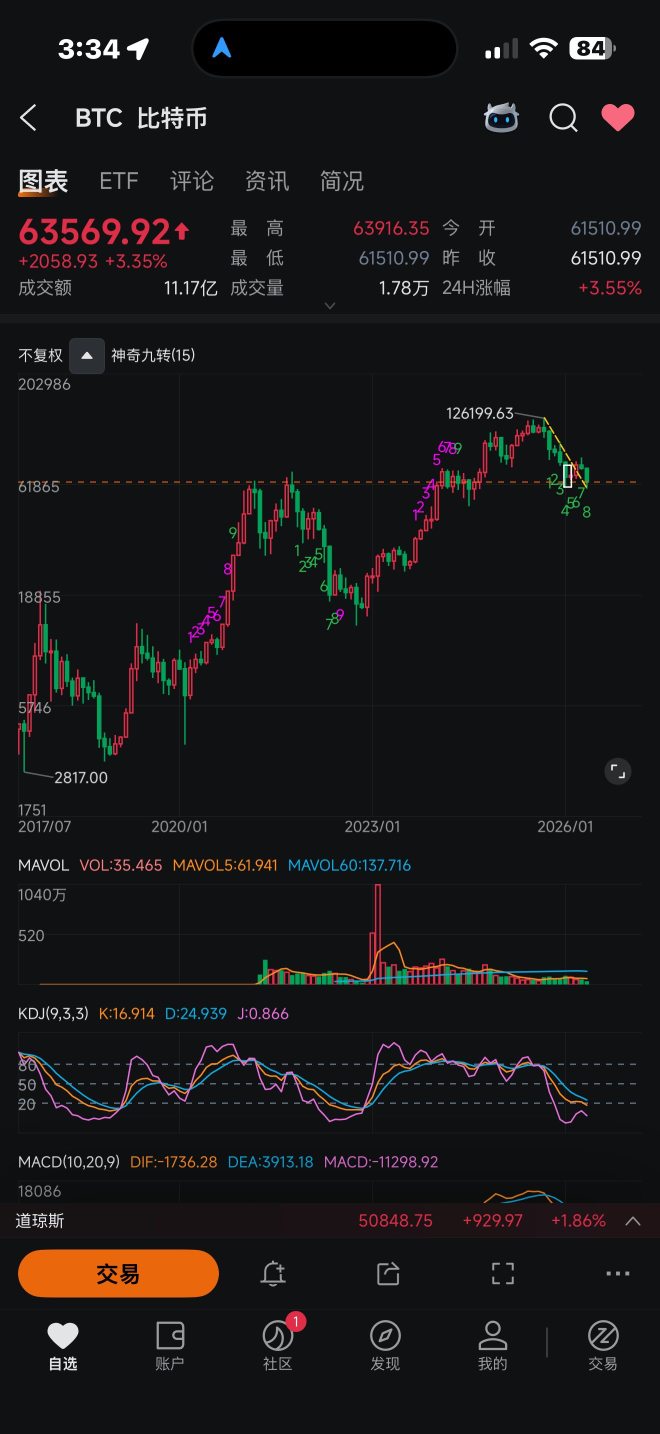Expand the 道琼斯 index bar

(632, 1221)
